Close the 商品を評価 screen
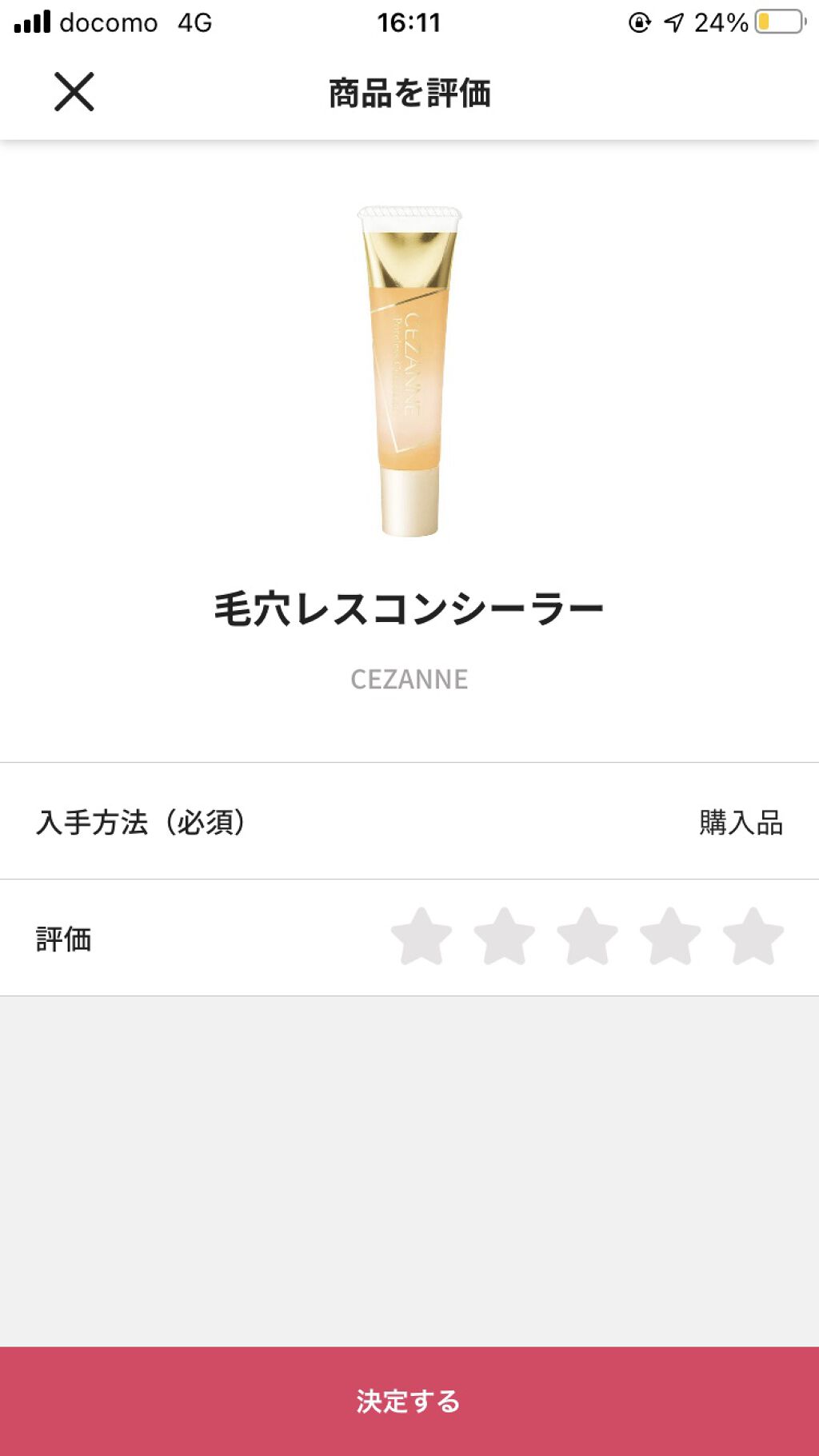819x1456 pixels. 74,92
